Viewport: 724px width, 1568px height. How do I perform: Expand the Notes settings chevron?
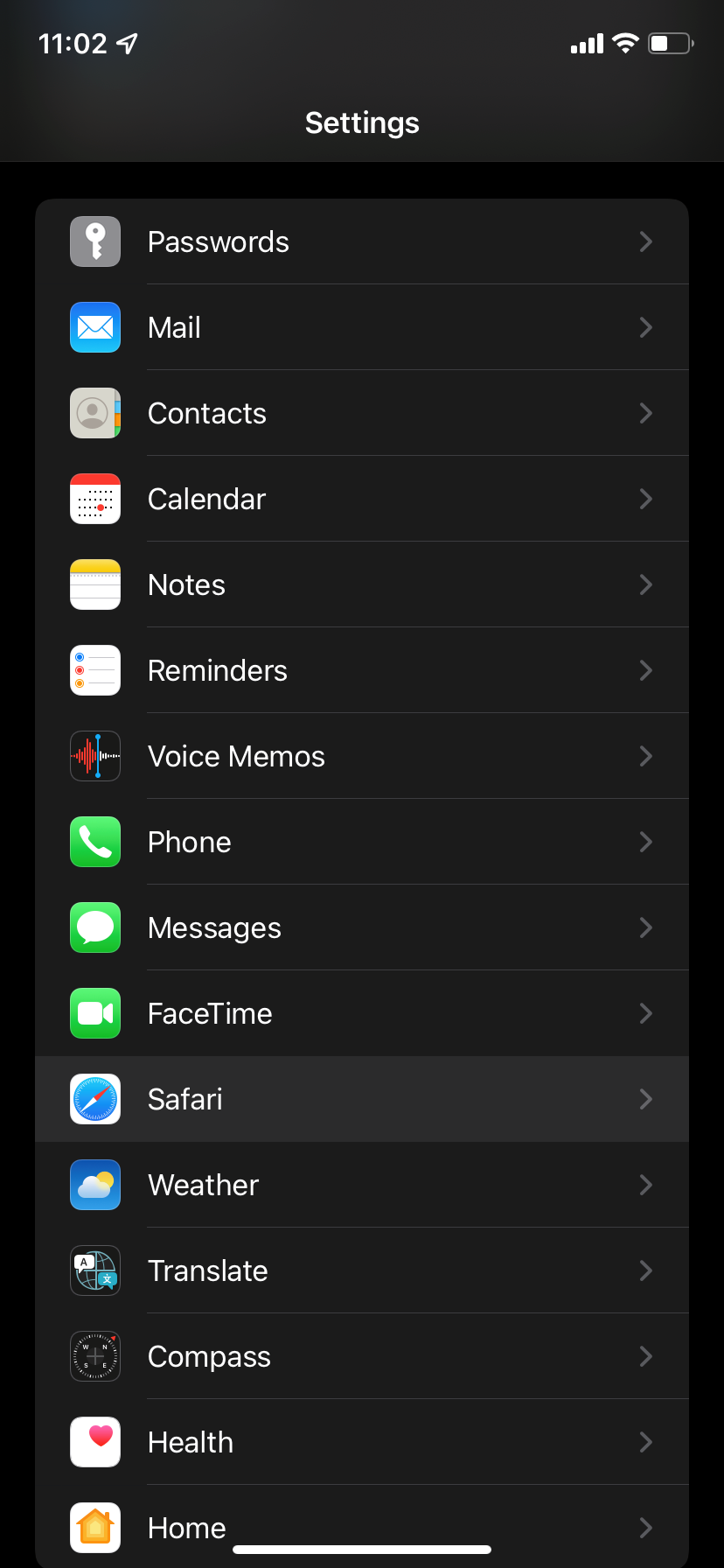coord(646,584)
